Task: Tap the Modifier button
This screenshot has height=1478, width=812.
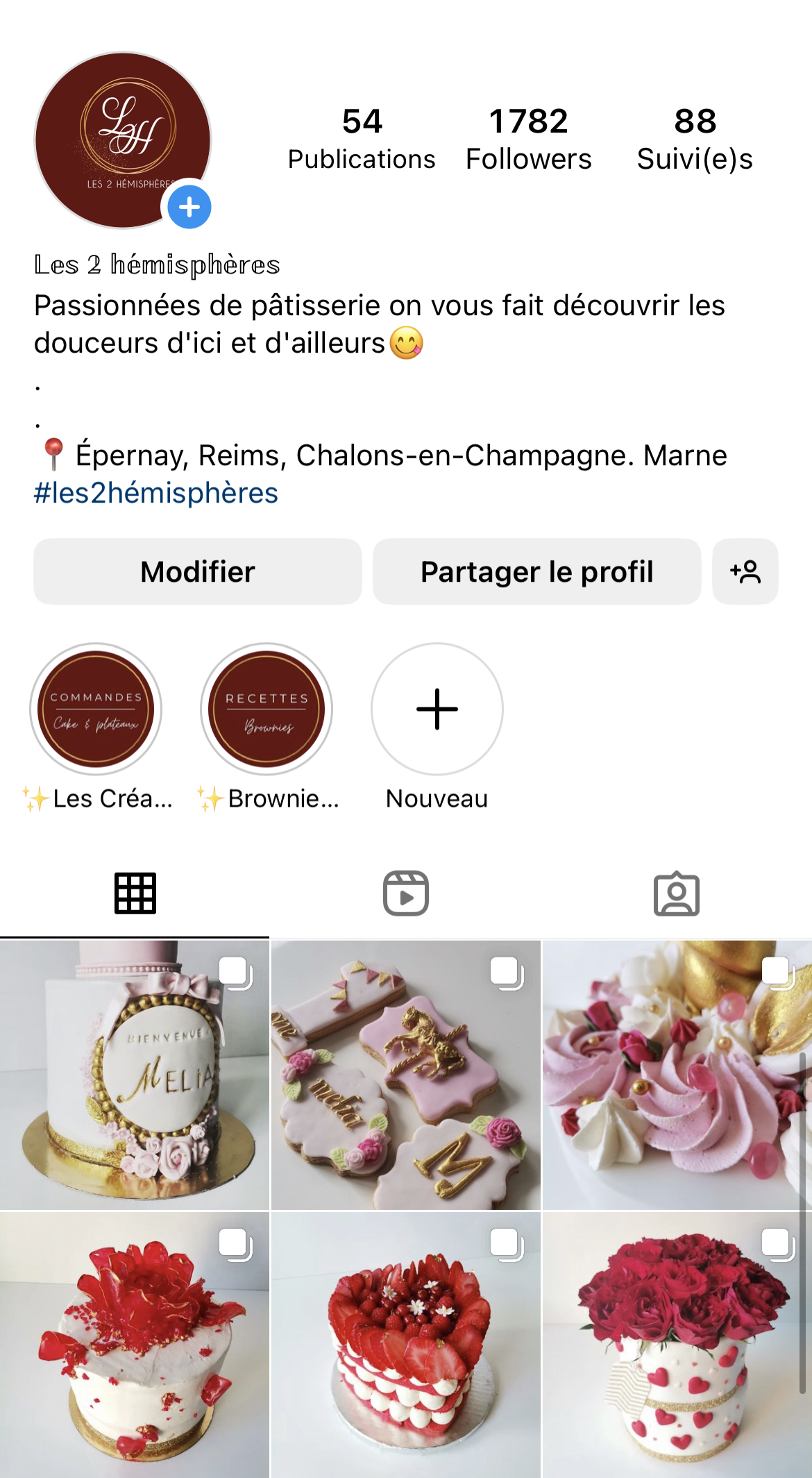Action: [x=198, y=571]
